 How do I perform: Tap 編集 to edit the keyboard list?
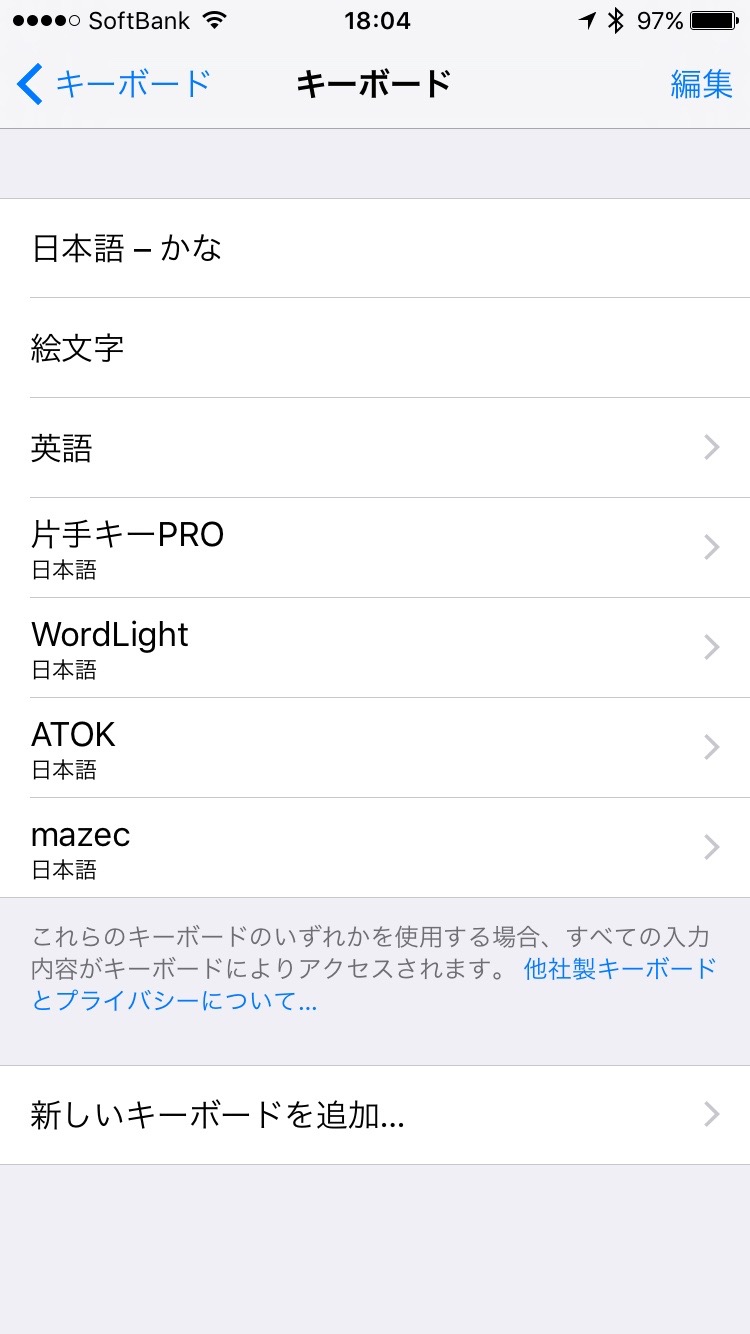701,84
